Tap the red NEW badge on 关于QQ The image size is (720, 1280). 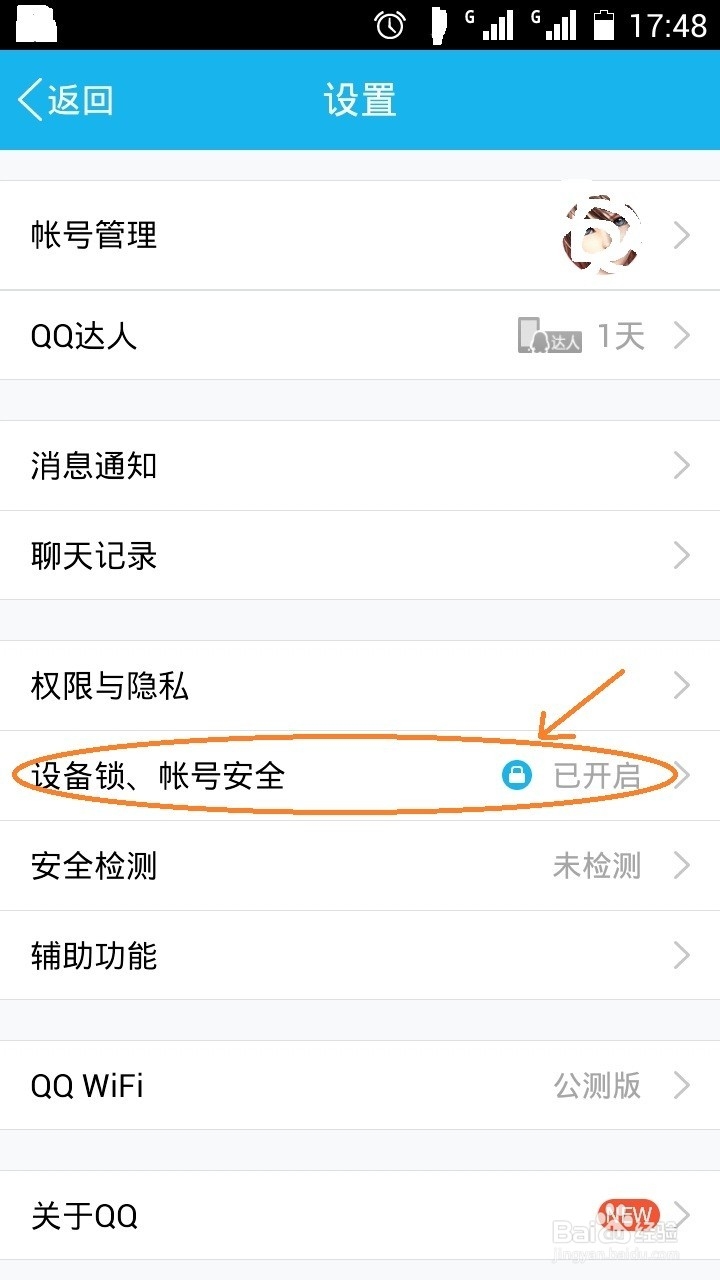click(625, 1211)
